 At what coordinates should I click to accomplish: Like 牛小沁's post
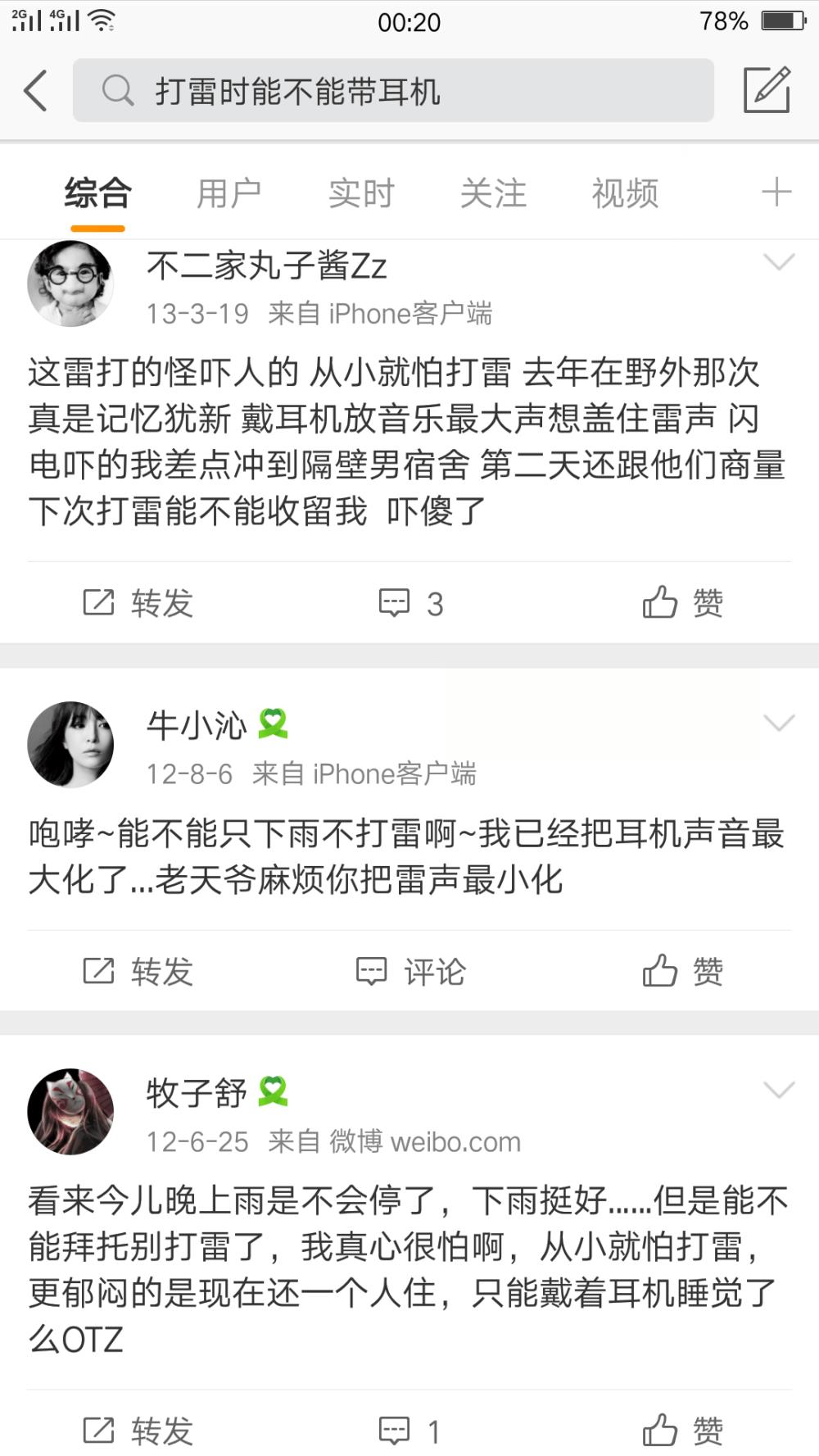(x=682, y=972)
